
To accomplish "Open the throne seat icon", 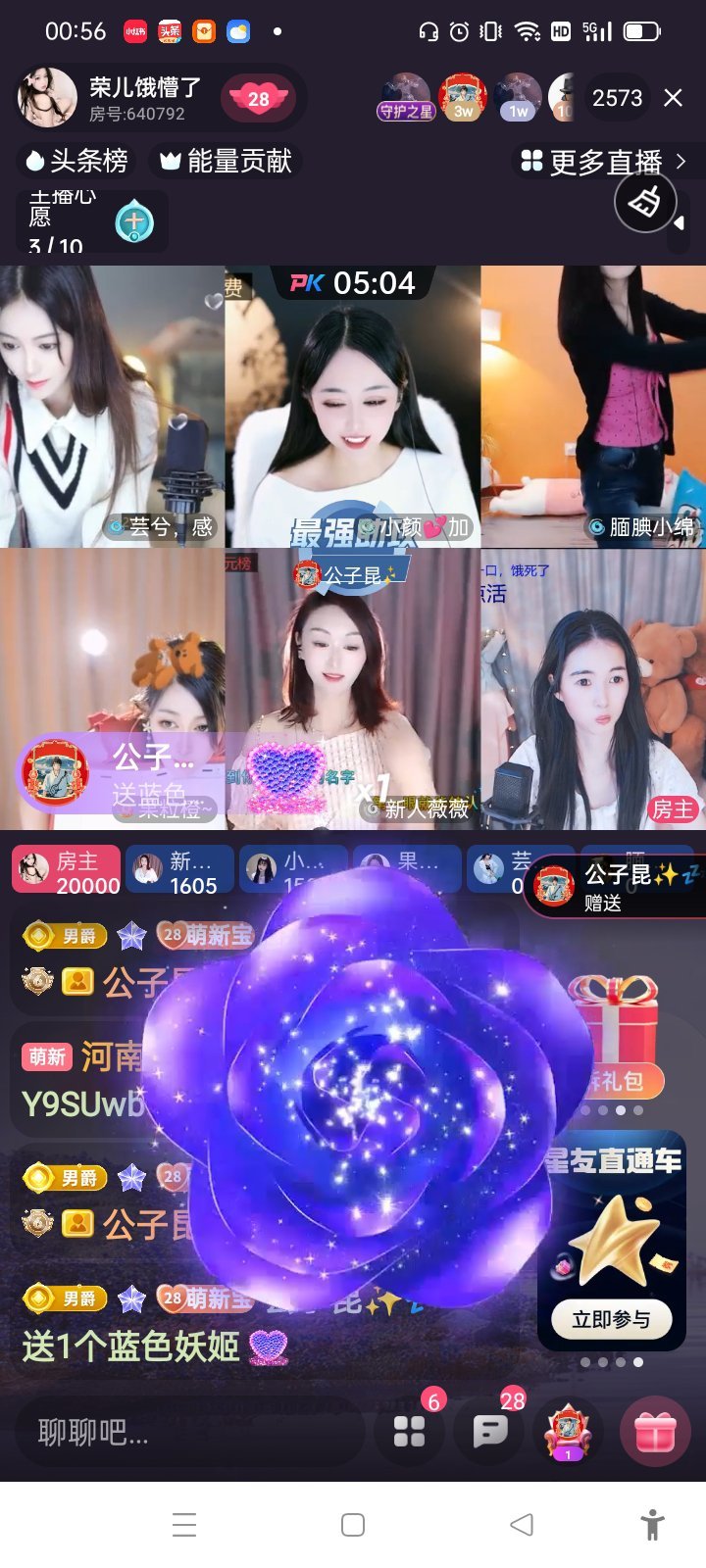I will coord(568,1432).
